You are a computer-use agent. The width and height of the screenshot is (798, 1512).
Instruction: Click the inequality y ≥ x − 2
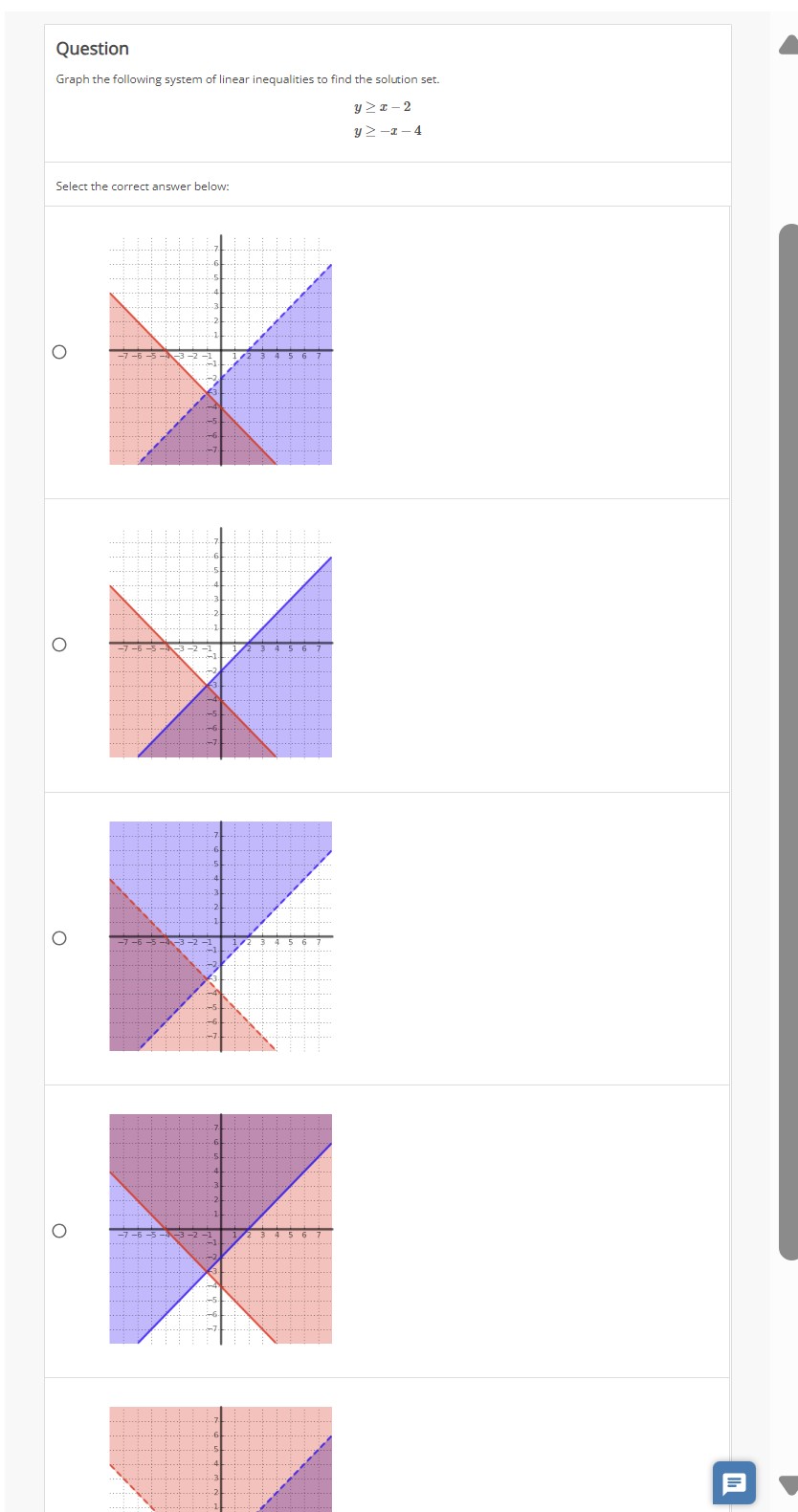pos(381,106)
